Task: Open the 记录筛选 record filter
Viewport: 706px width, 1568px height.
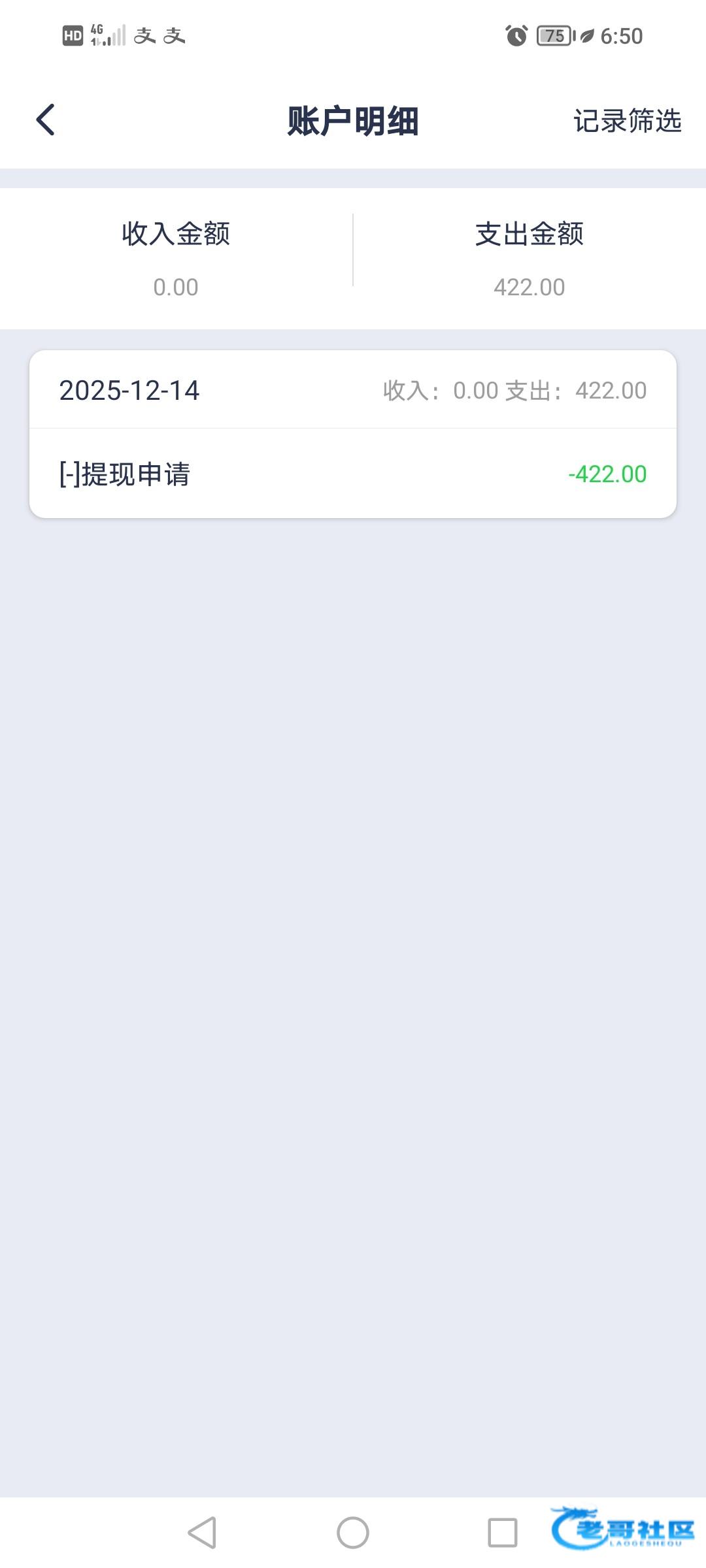Action: (627, 121)
